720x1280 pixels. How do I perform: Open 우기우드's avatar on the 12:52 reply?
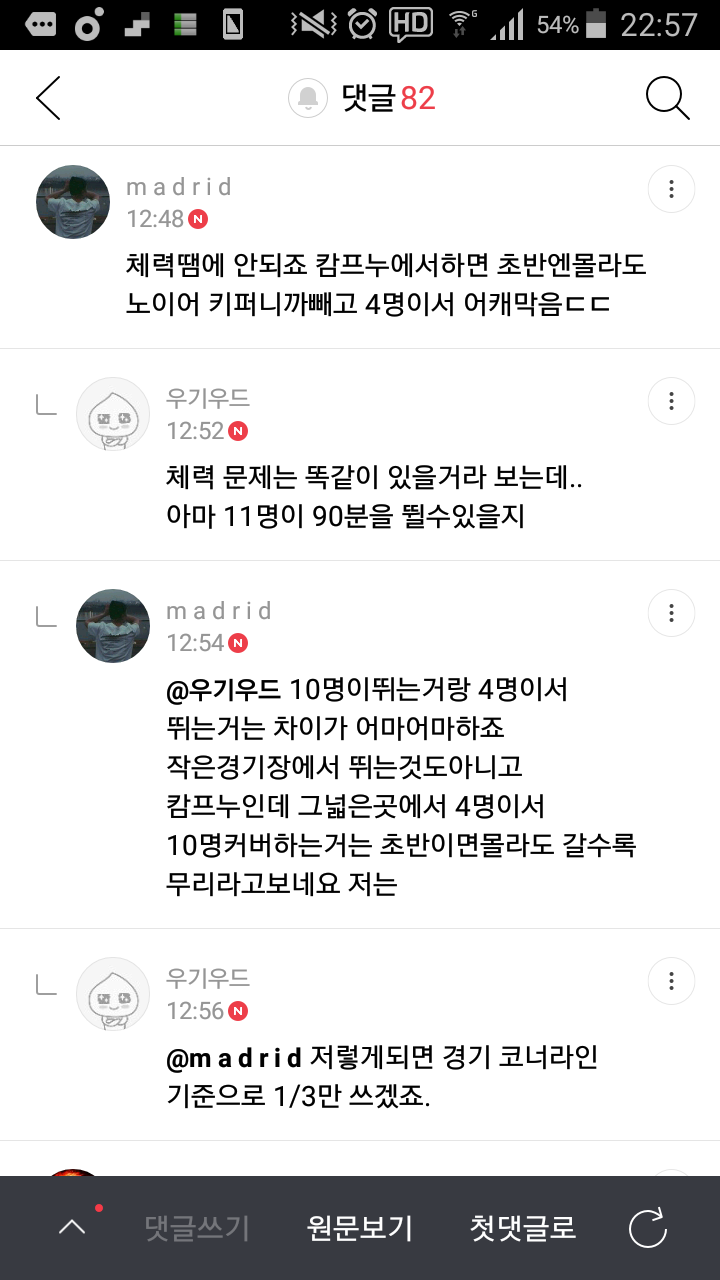[x=113, y=414]
